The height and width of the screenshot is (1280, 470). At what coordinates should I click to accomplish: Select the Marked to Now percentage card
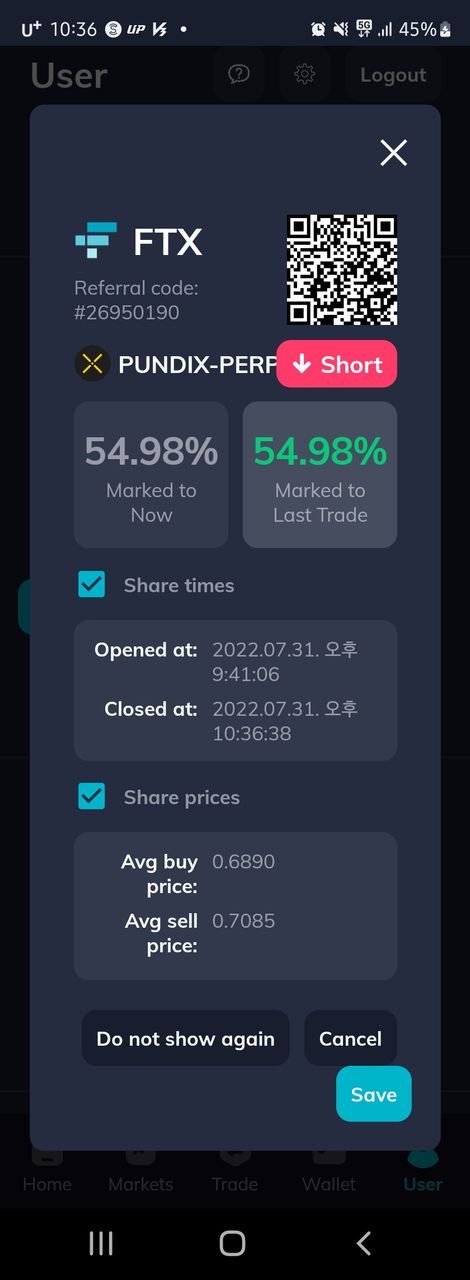(x=151, y=475)
